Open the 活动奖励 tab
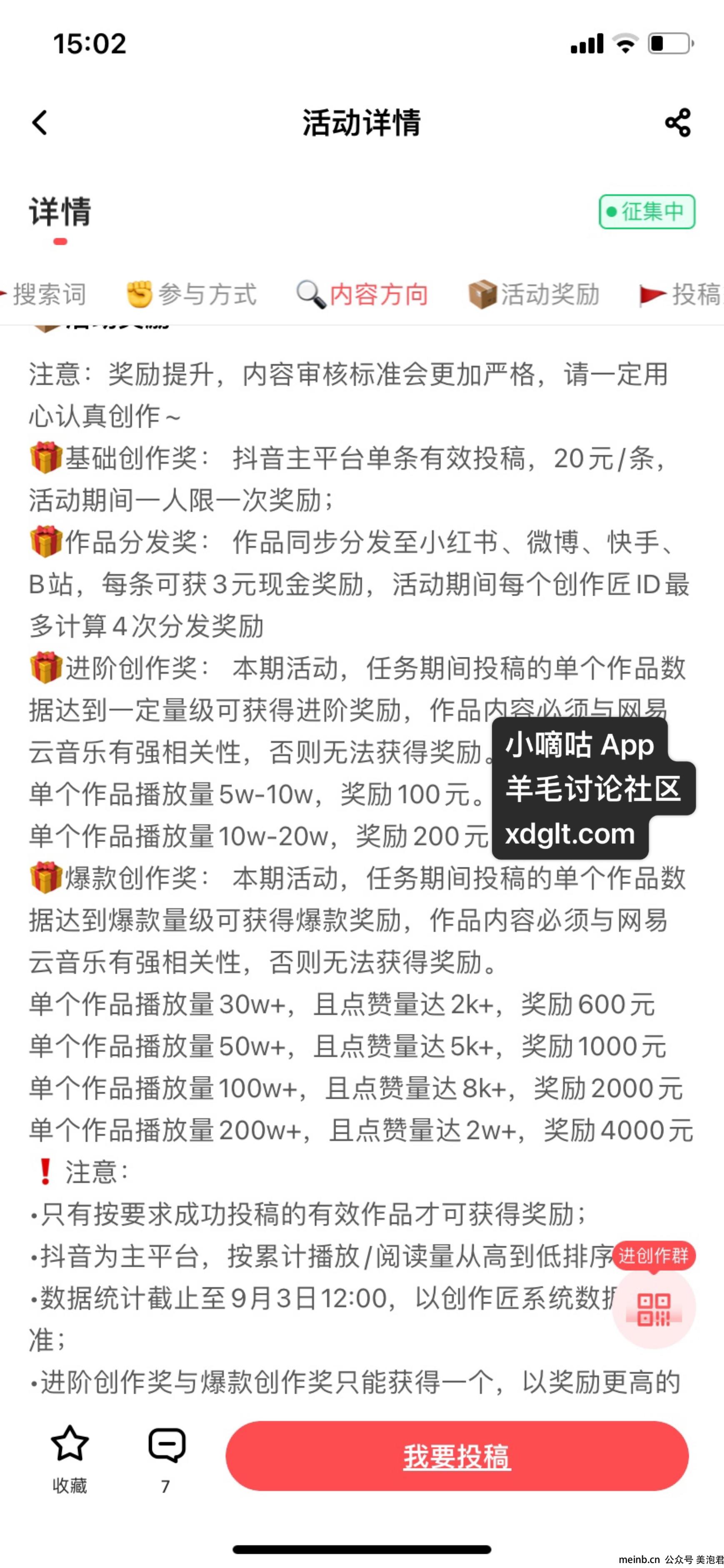This screenshot has width=724, height=1568. coord(534,295)
